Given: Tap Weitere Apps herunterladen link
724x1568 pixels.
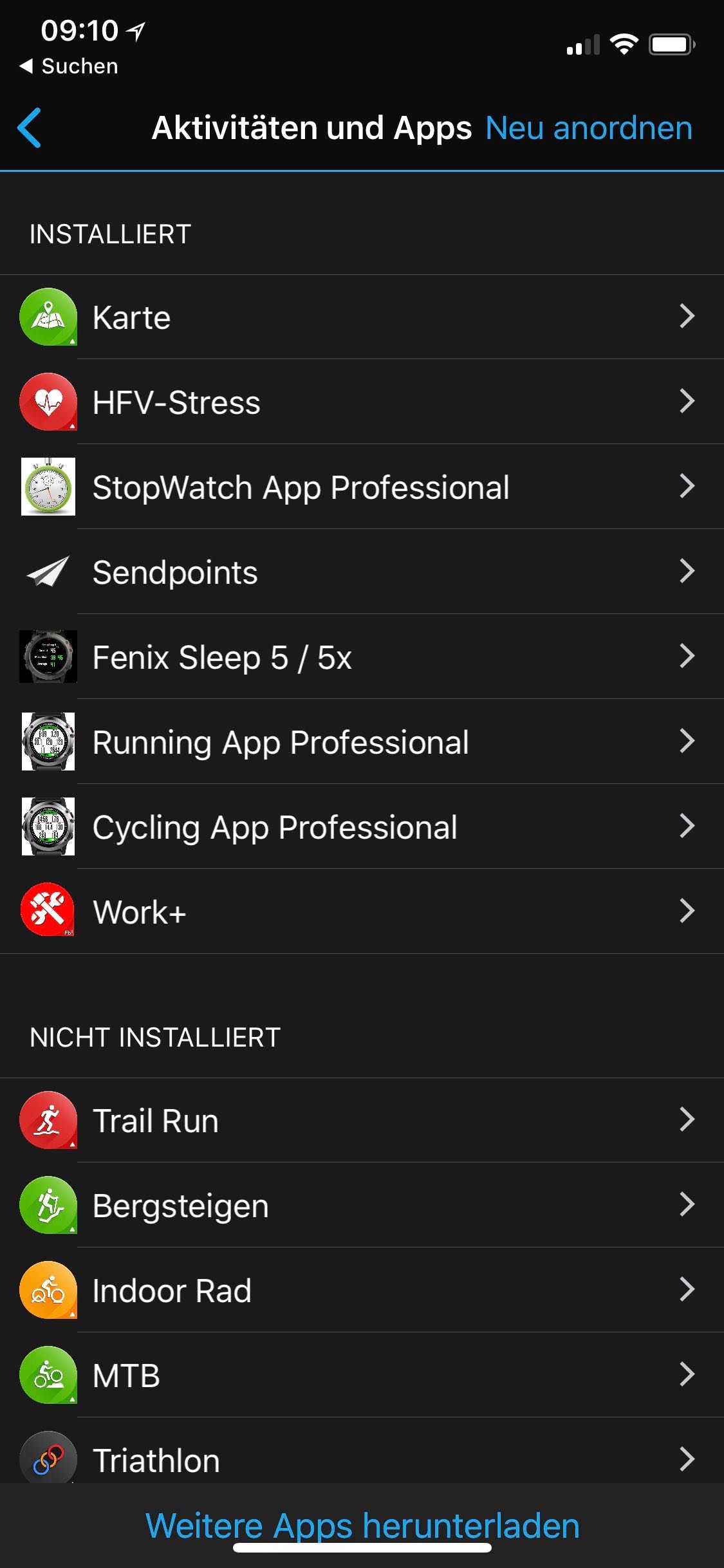Looking at the screenshot, I should pyautogui.click(x=362, y=1526).
